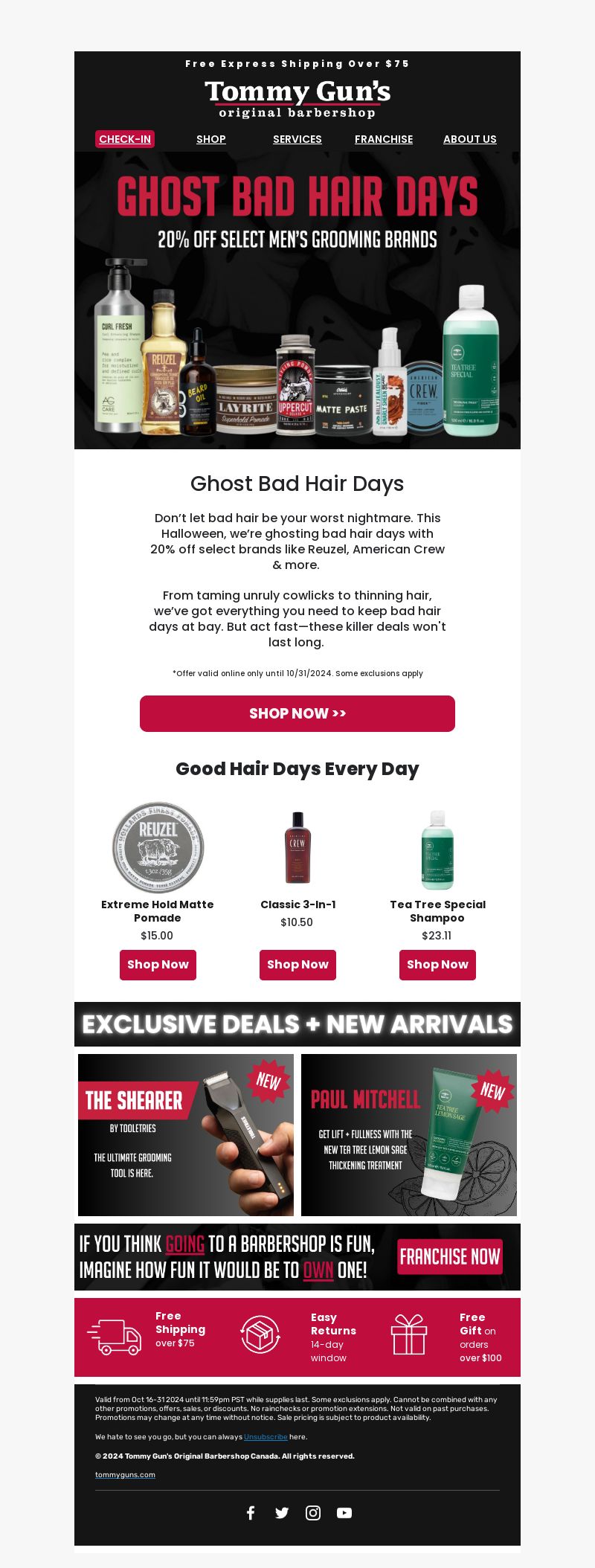Open the Ghost Bad Hair Days banner

(297, 301)
